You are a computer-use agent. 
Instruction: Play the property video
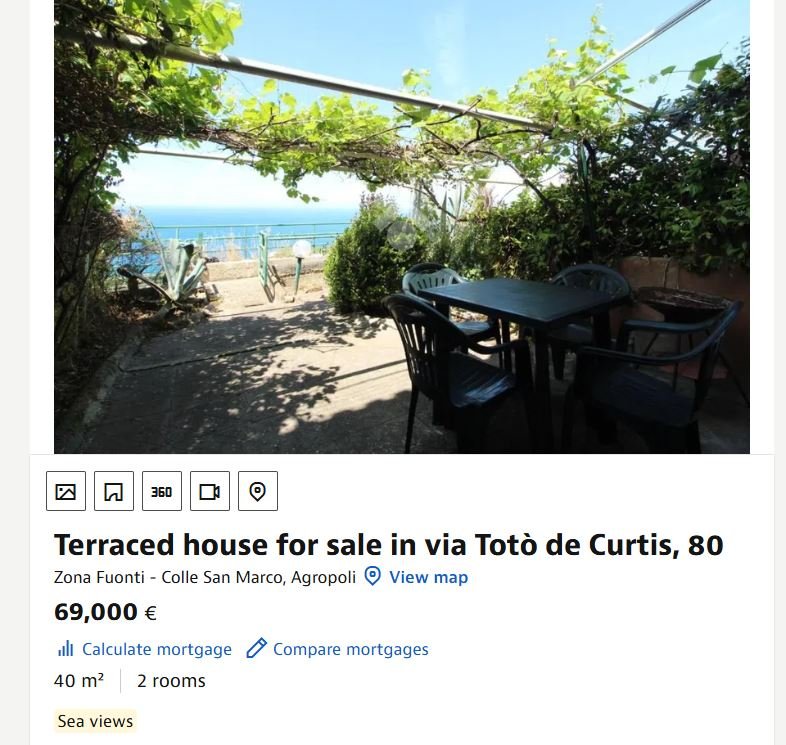(210, 491)
